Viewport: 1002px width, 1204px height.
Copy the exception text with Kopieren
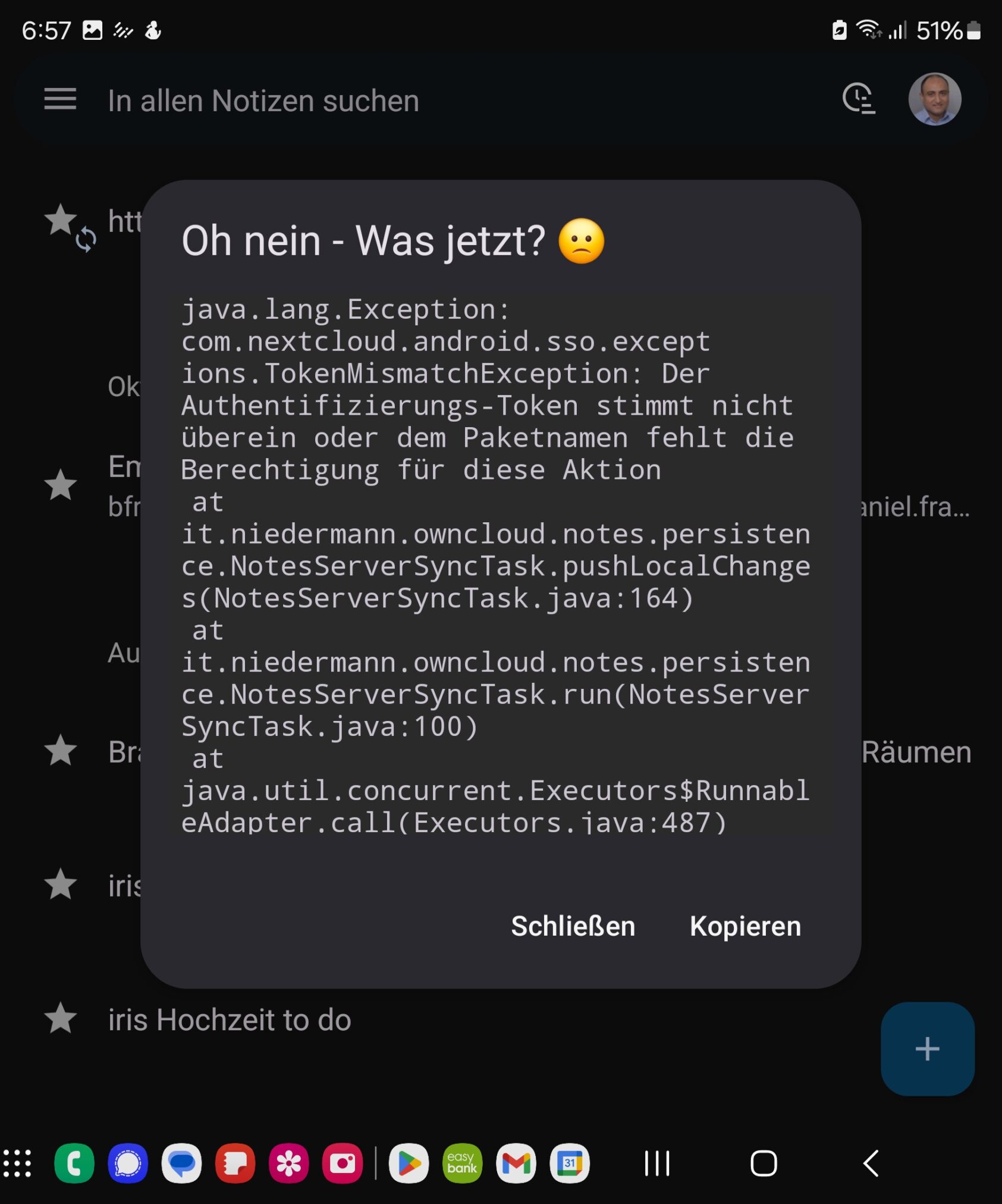[x=745, y=926]
